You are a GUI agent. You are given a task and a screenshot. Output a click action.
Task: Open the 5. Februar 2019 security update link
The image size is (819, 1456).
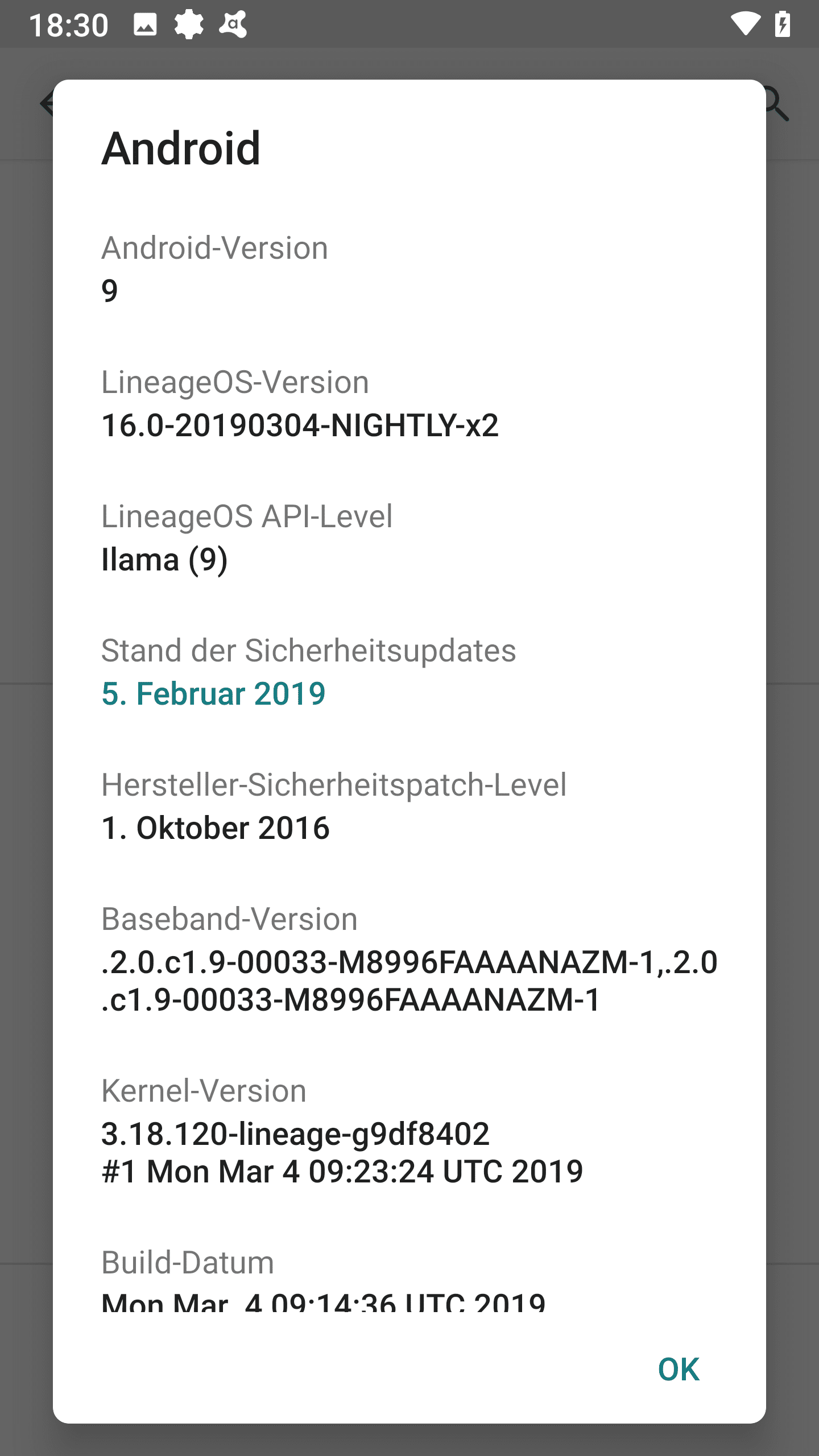213,693
